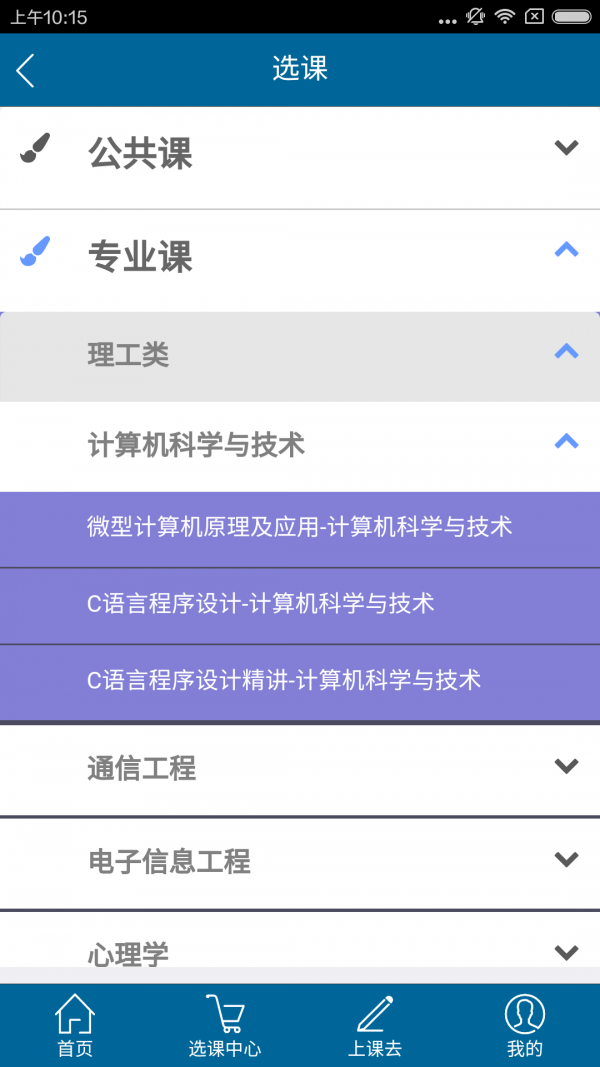Collapse 计算机科学与技术 course list

point(300,444)
